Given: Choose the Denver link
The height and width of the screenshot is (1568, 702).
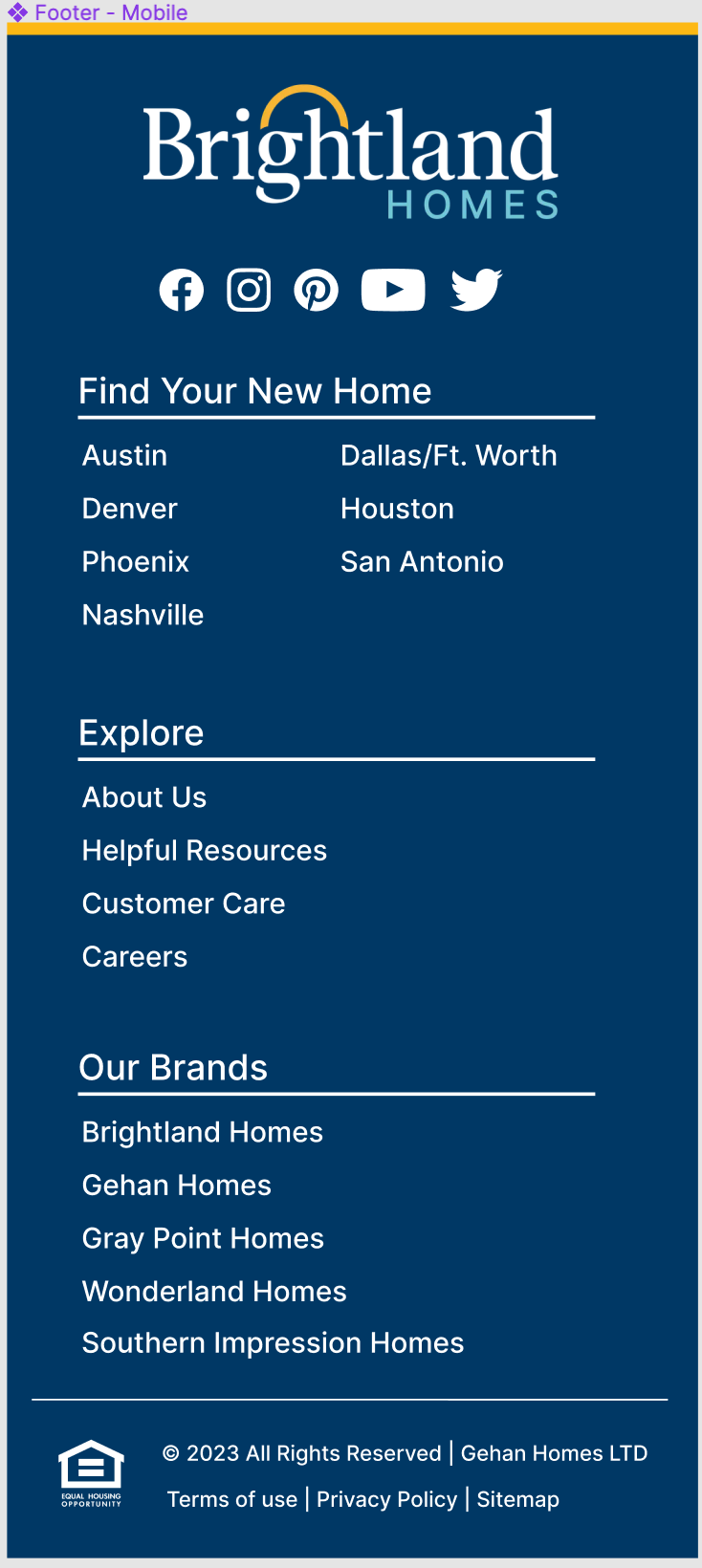Looking at the screenshot, I should pos(130,509).
